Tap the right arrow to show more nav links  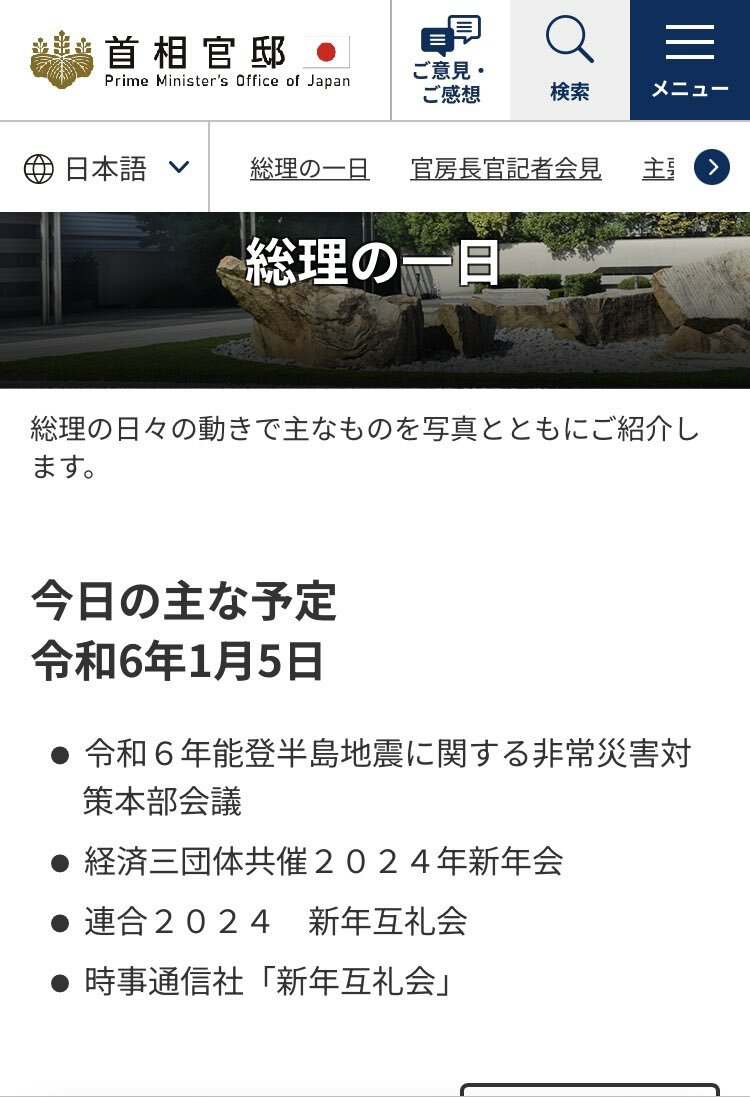(x=712, y=167)
